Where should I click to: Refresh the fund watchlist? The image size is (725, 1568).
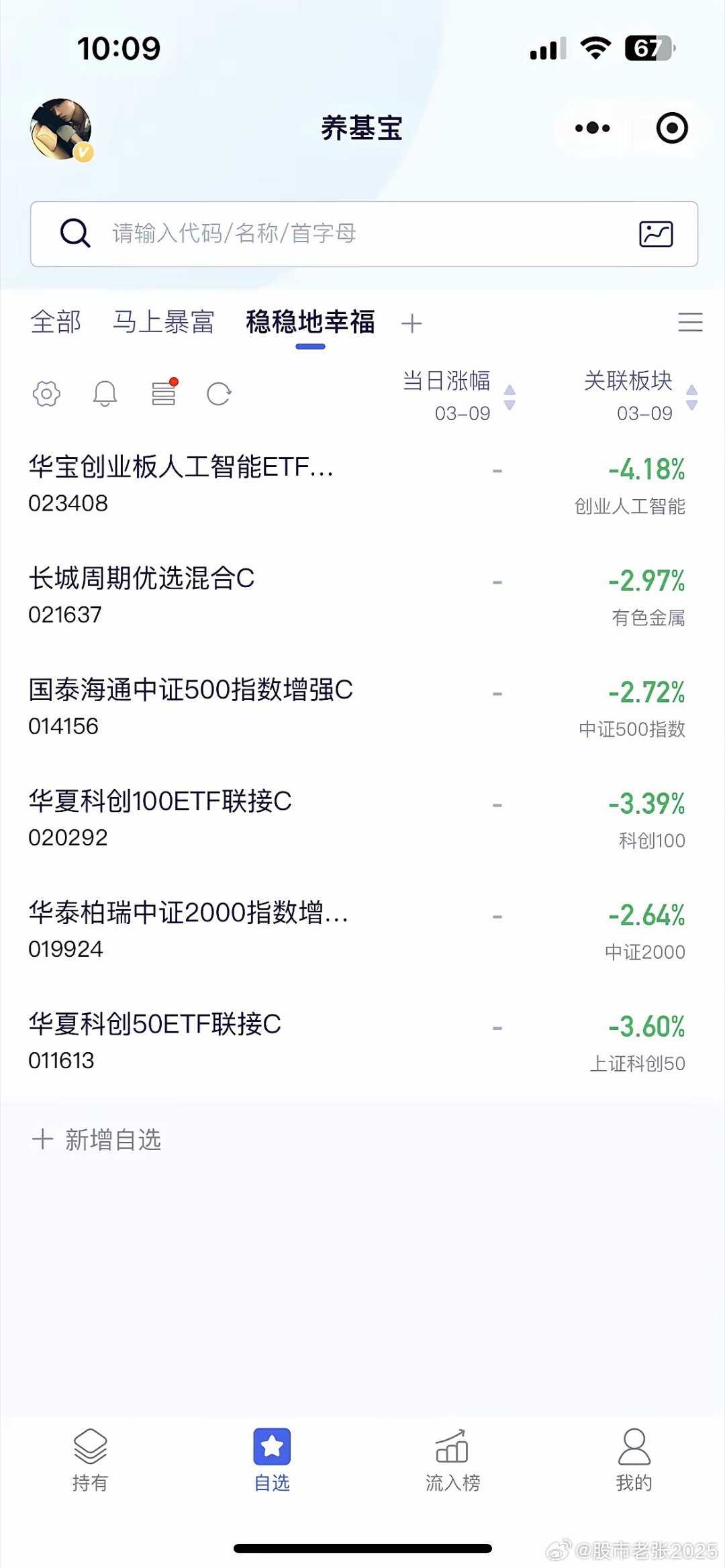(220, 395)
